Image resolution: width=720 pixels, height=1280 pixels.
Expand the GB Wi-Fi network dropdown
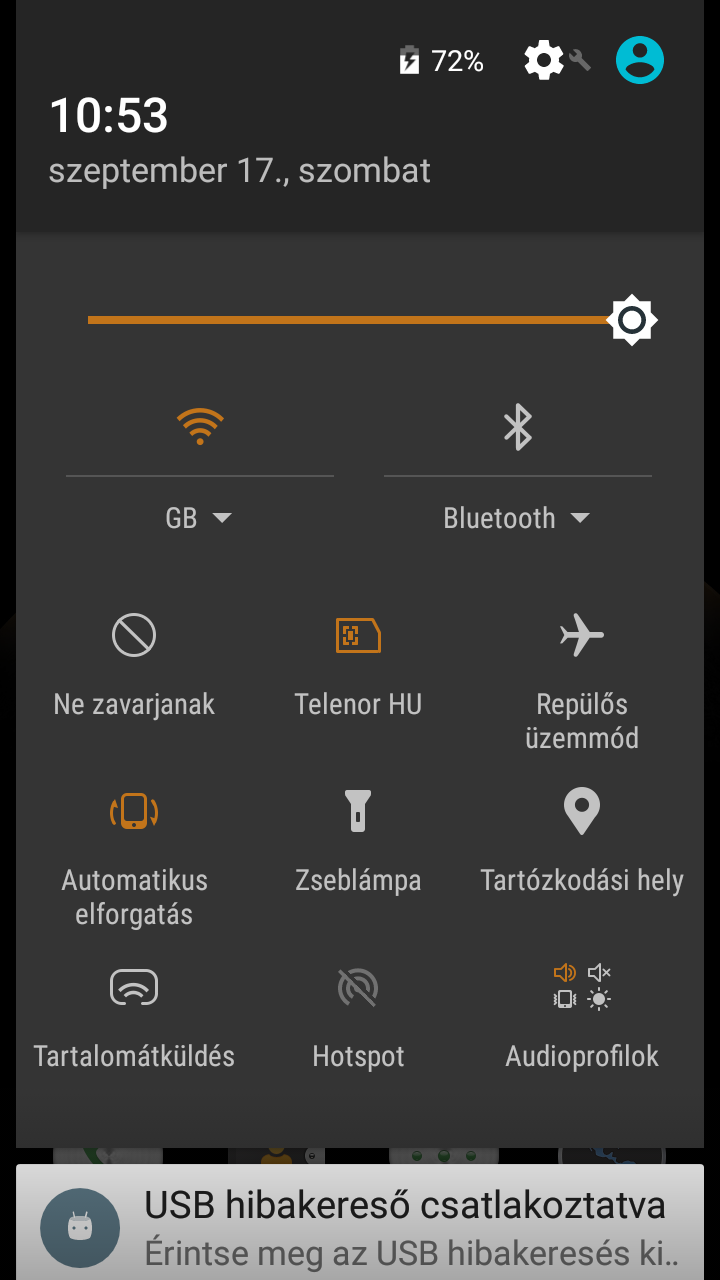[x=200, y=518]
